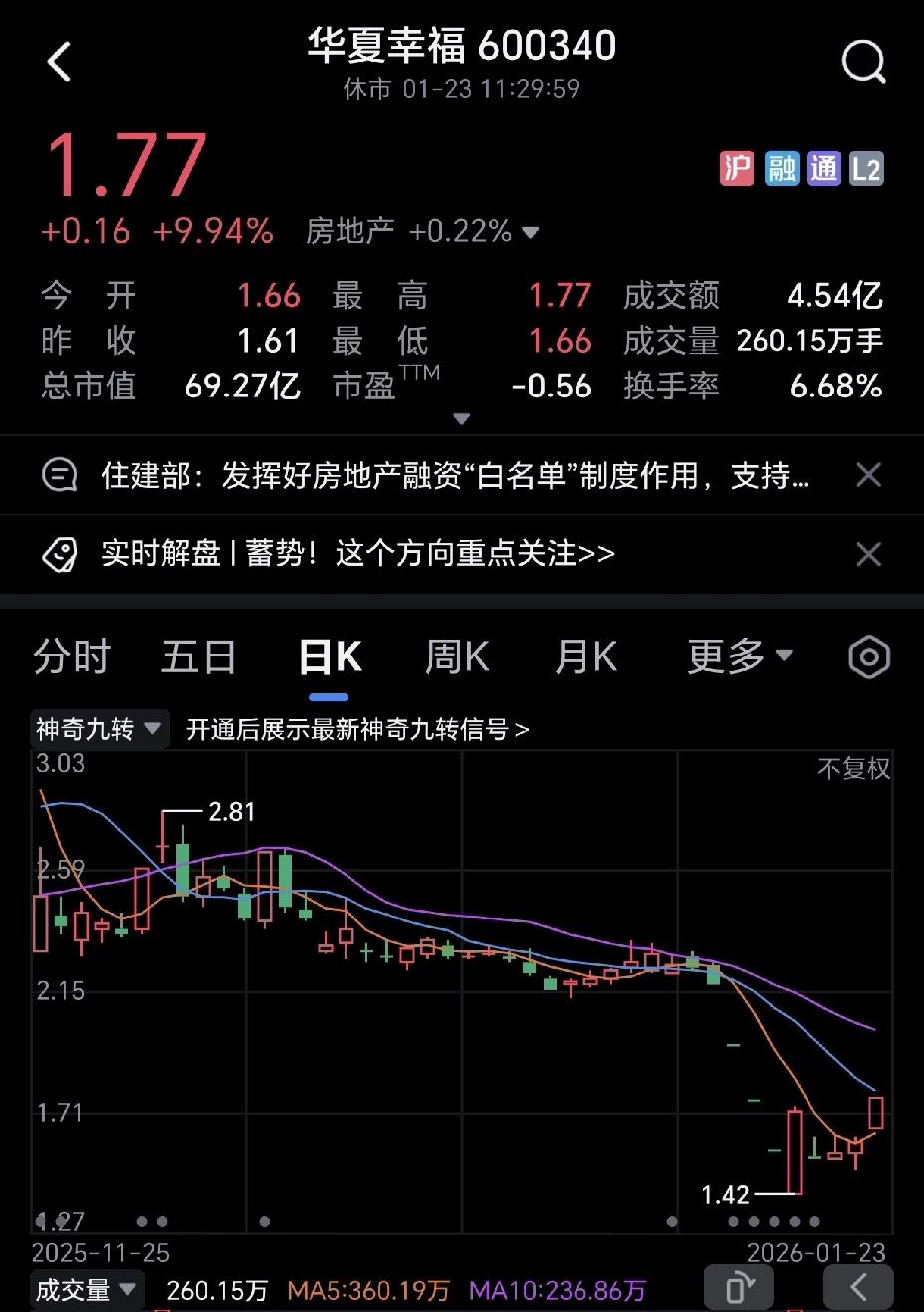Change 不复权 adjustment setting
Viewport: 924px width, 1312px height.
(x=853, y=768)
